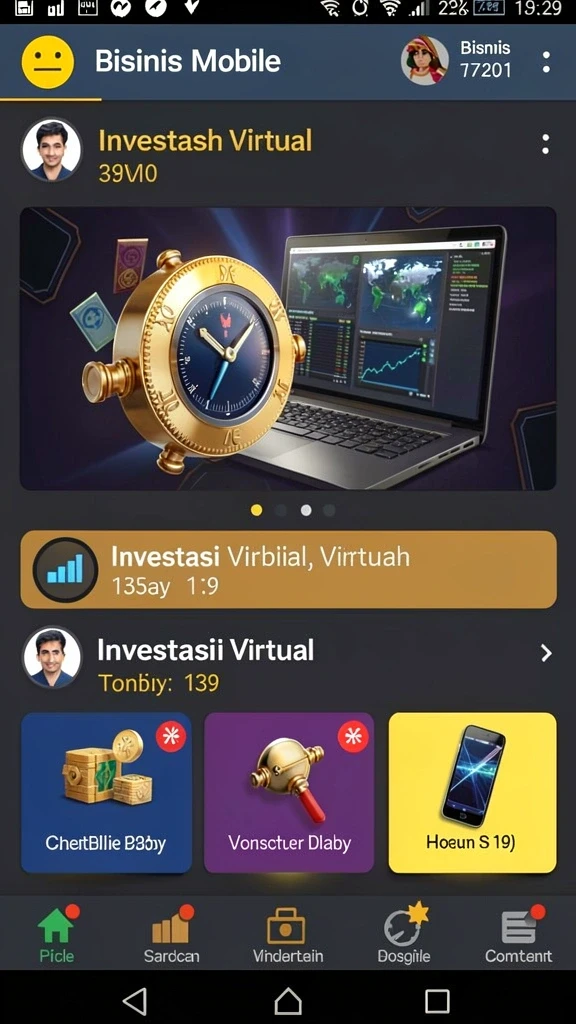
Task: Jump to the third banner page dot
Action: (306, 510)
